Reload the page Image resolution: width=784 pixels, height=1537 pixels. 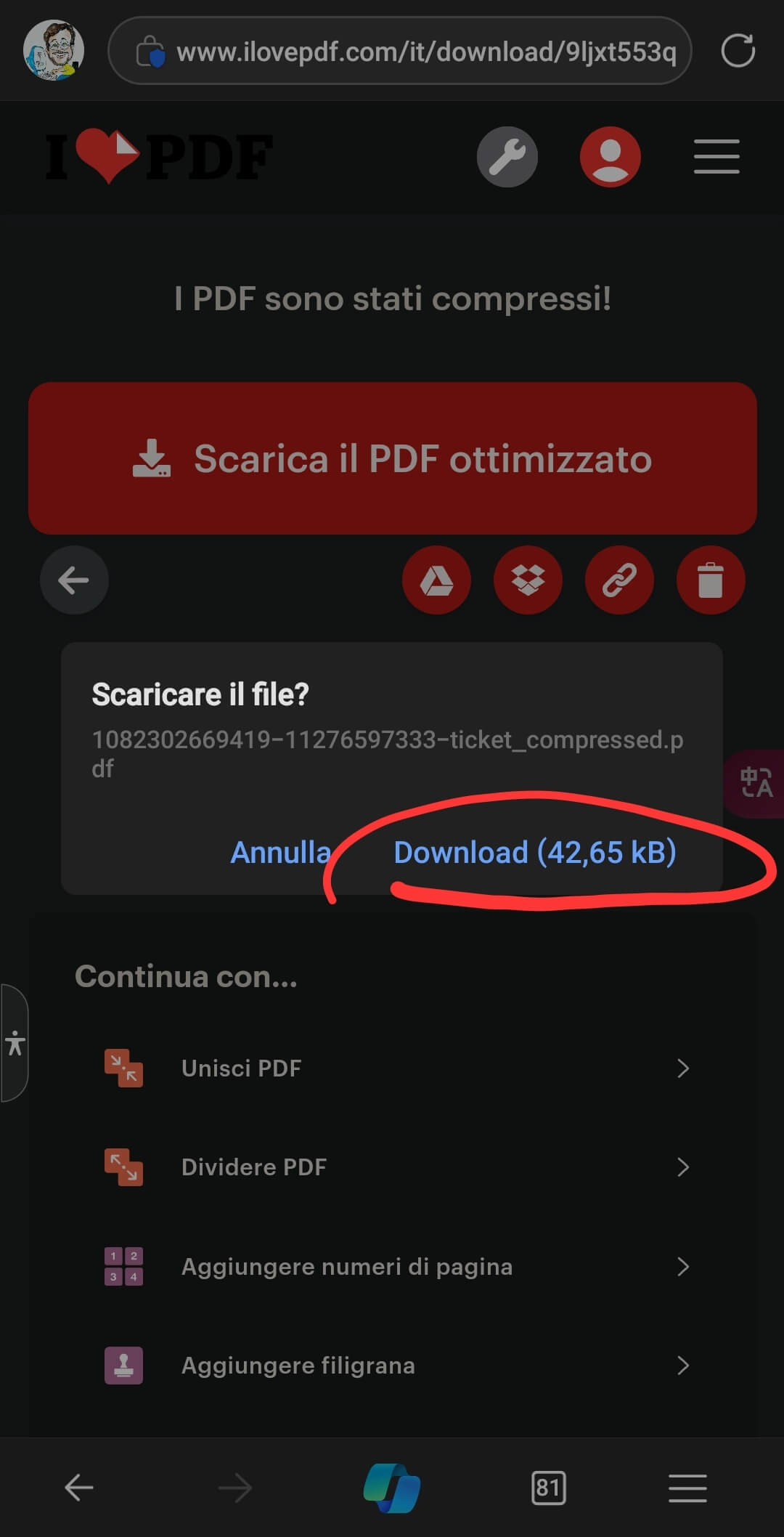[x=738, y=52]
